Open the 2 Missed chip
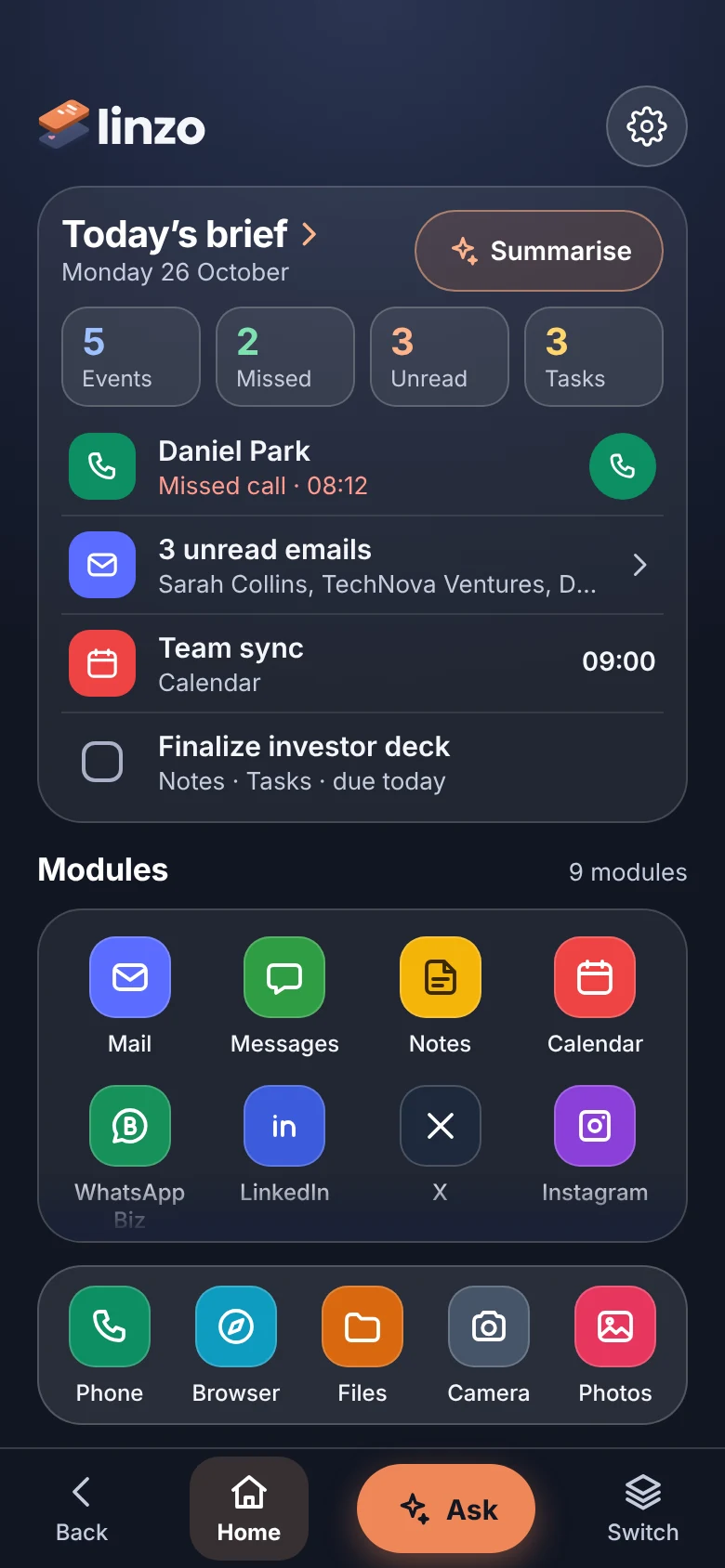This screenshot has height=1568, width=725. pos(285,357)
